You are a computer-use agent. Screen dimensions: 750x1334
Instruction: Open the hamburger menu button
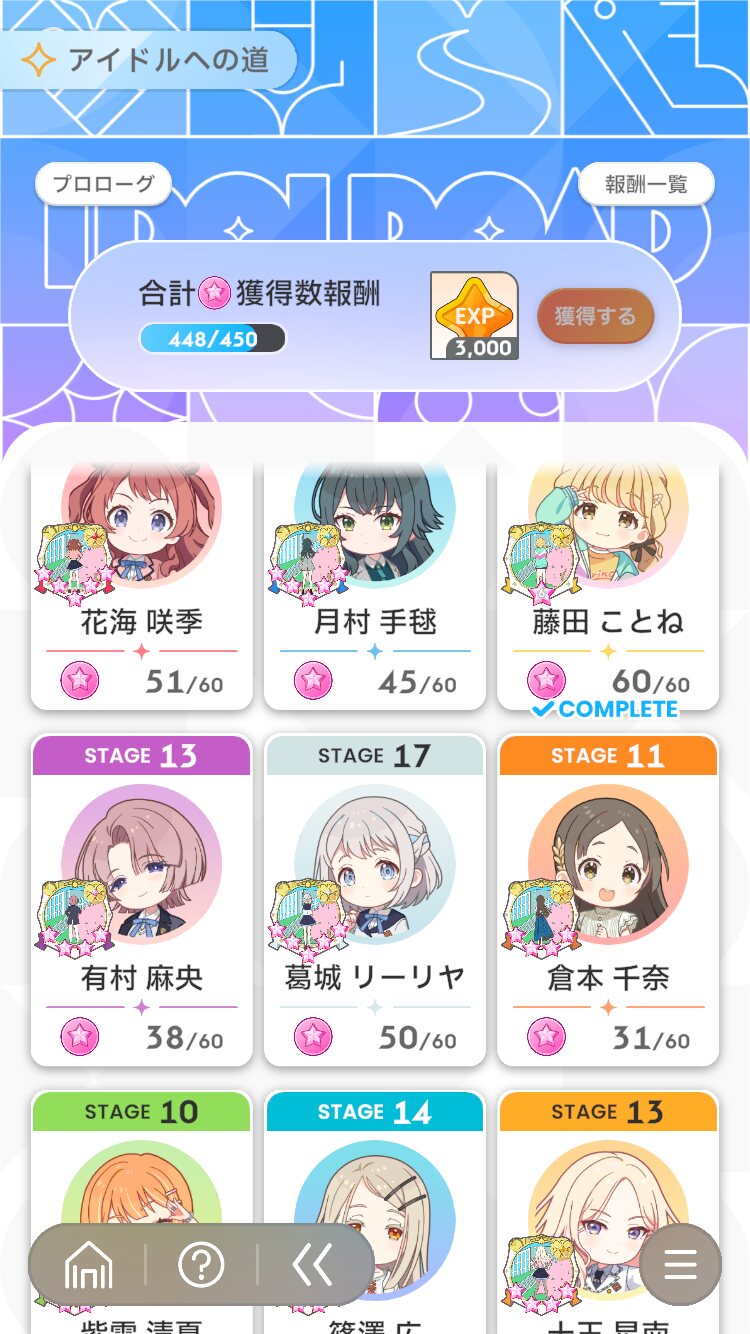[681, 1265]
